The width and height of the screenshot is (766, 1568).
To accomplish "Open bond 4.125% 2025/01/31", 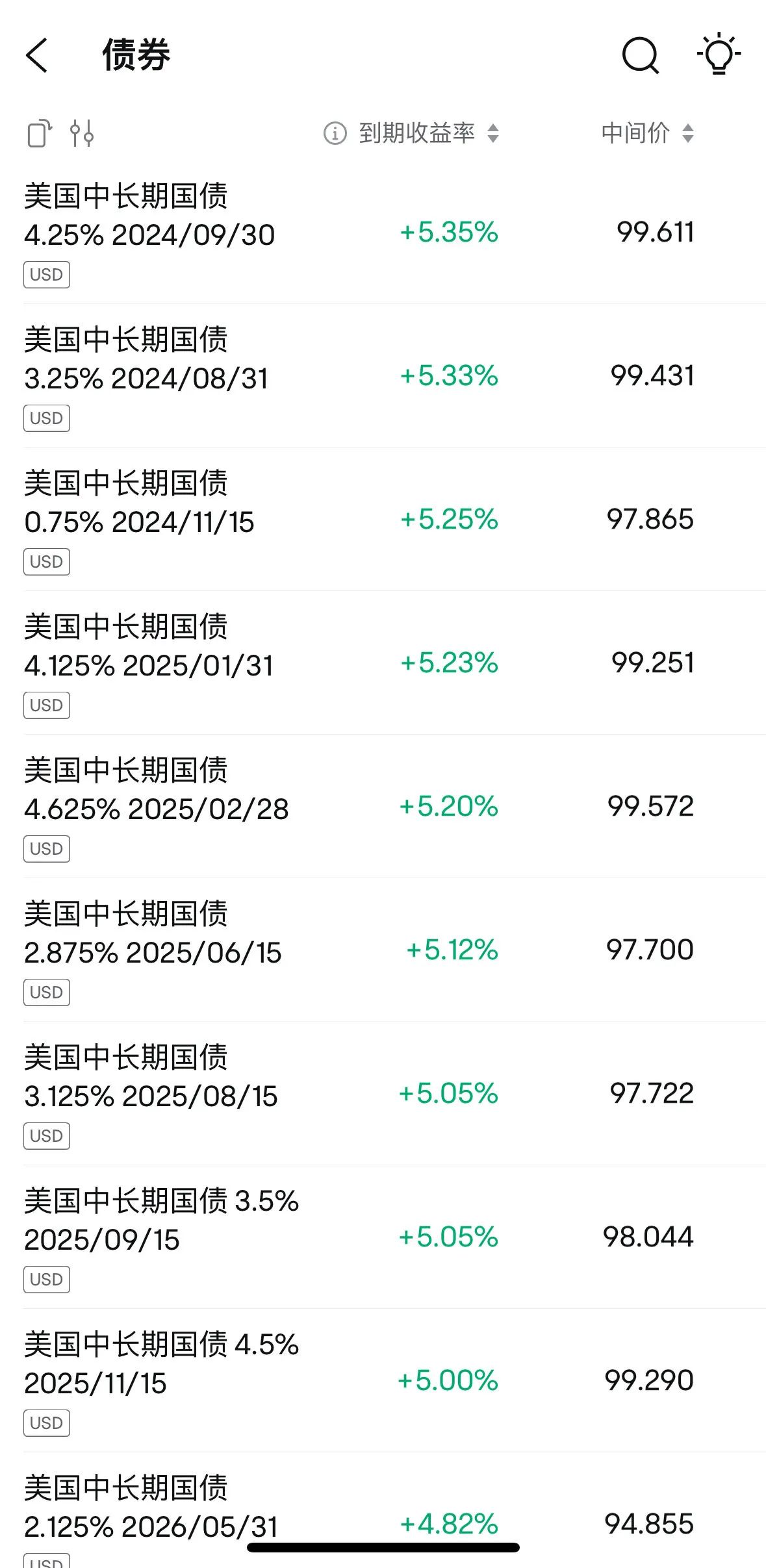I will pyautogui.click(x=383, y=663).
